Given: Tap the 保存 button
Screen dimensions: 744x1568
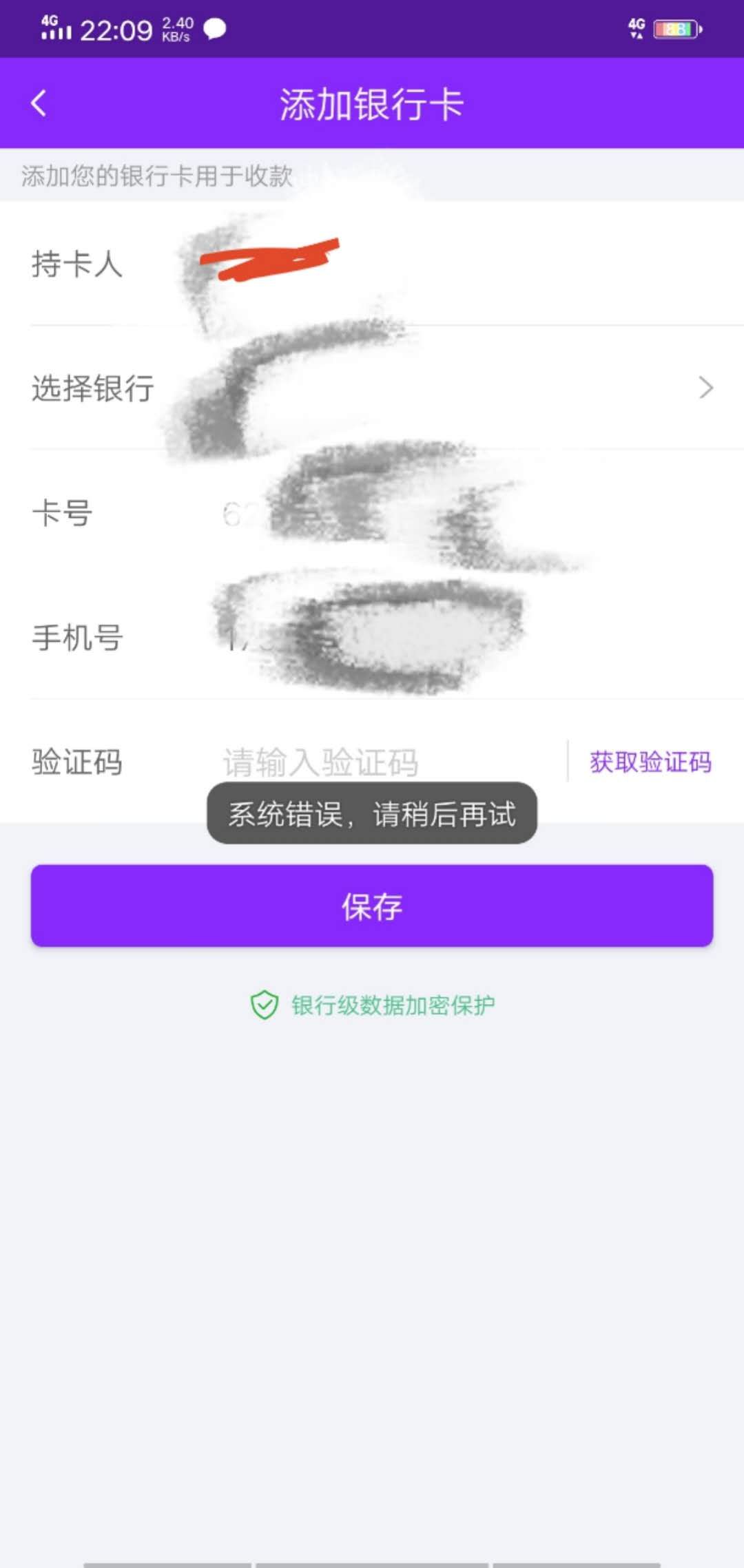Looking at the screenshot, I should 372,906.
